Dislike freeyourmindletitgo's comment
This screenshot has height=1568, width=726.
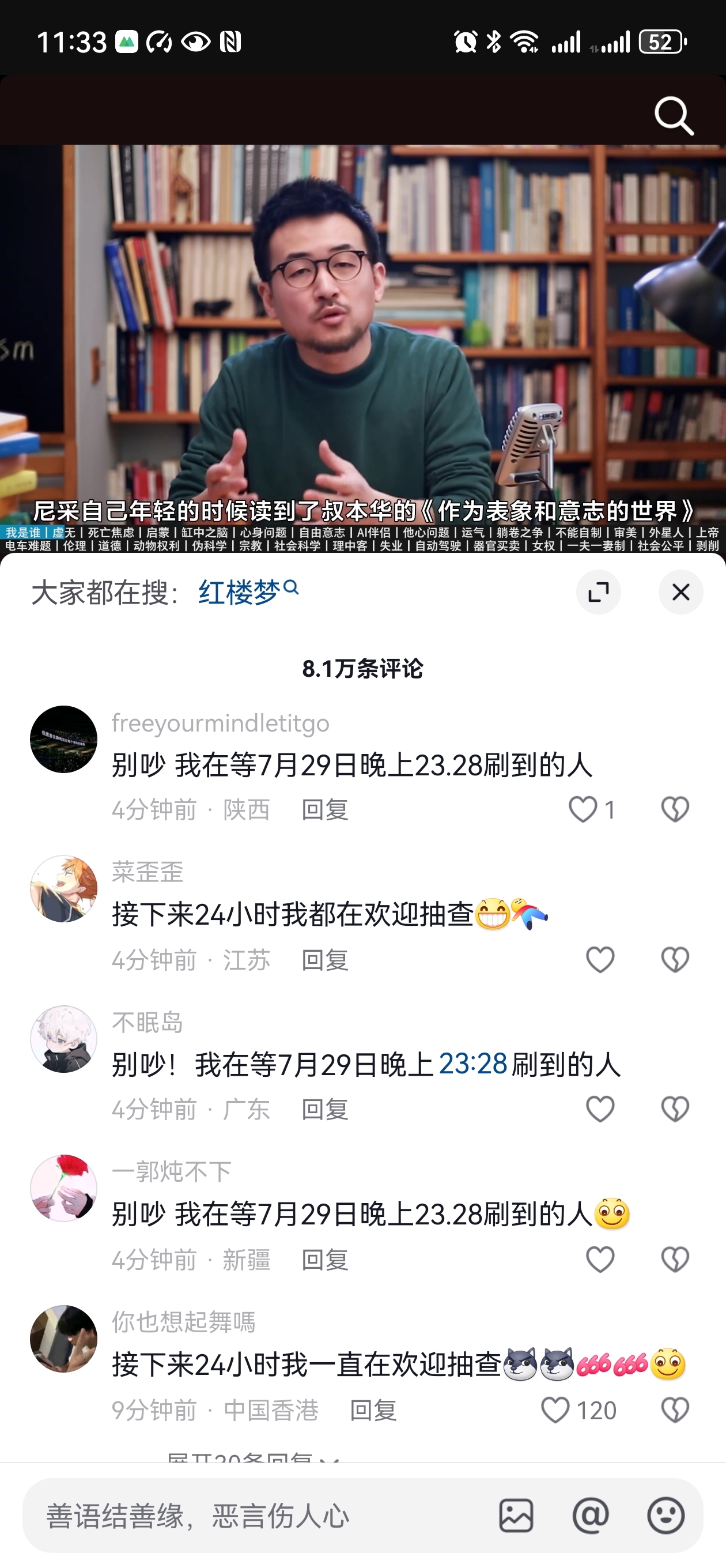(x=675, y=809)
